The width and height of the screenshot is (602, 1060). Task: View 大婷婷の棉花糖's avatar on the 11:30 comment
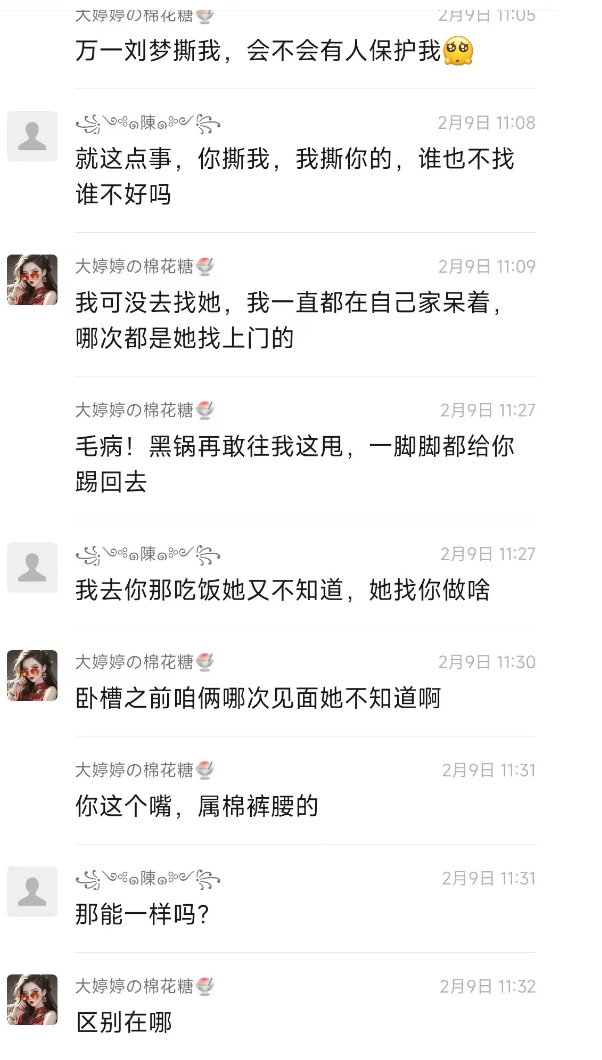pos(32,675)
